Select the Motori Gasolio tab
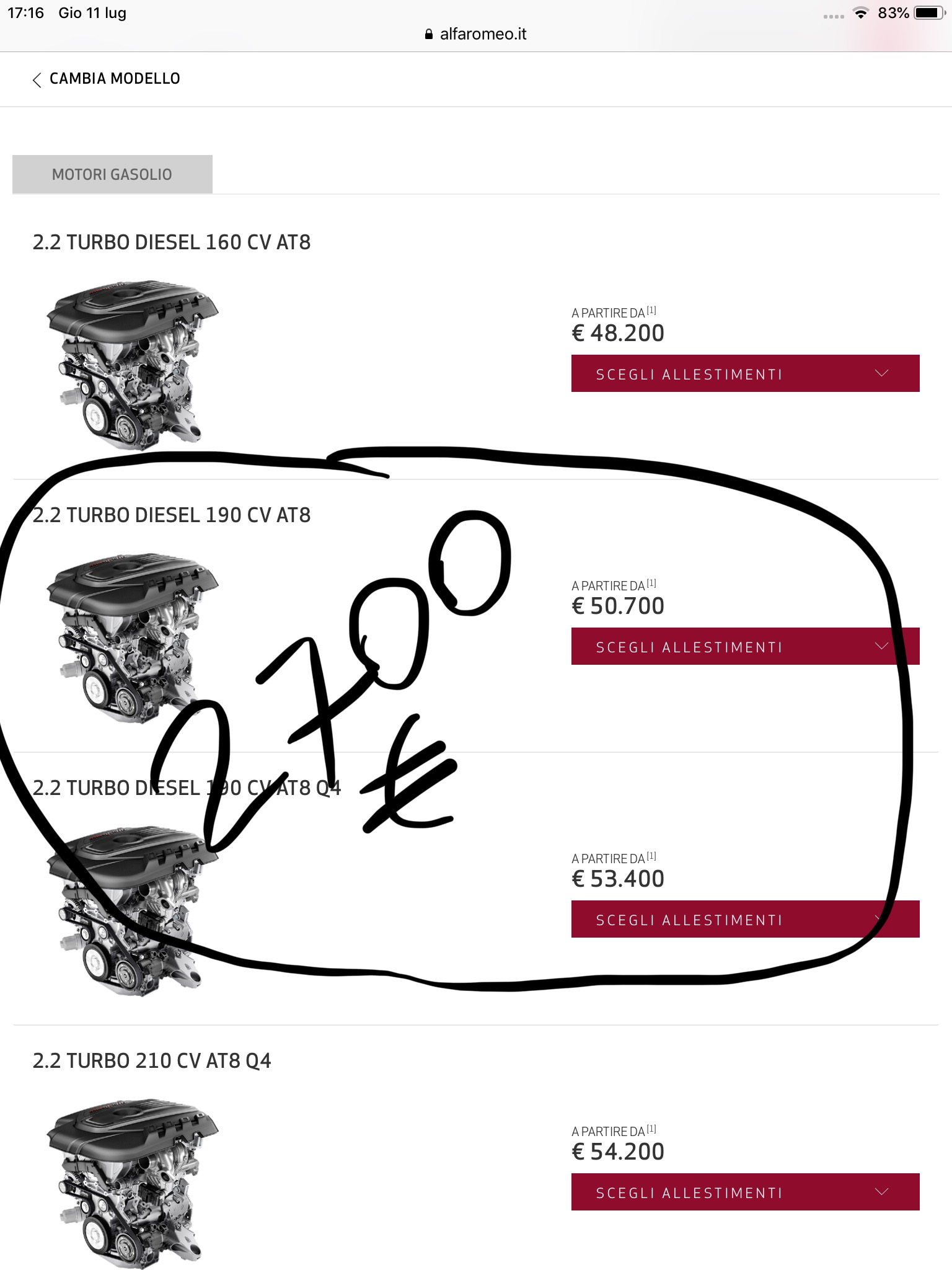The width and height of the screenshot is (952, 1270). 112,174
